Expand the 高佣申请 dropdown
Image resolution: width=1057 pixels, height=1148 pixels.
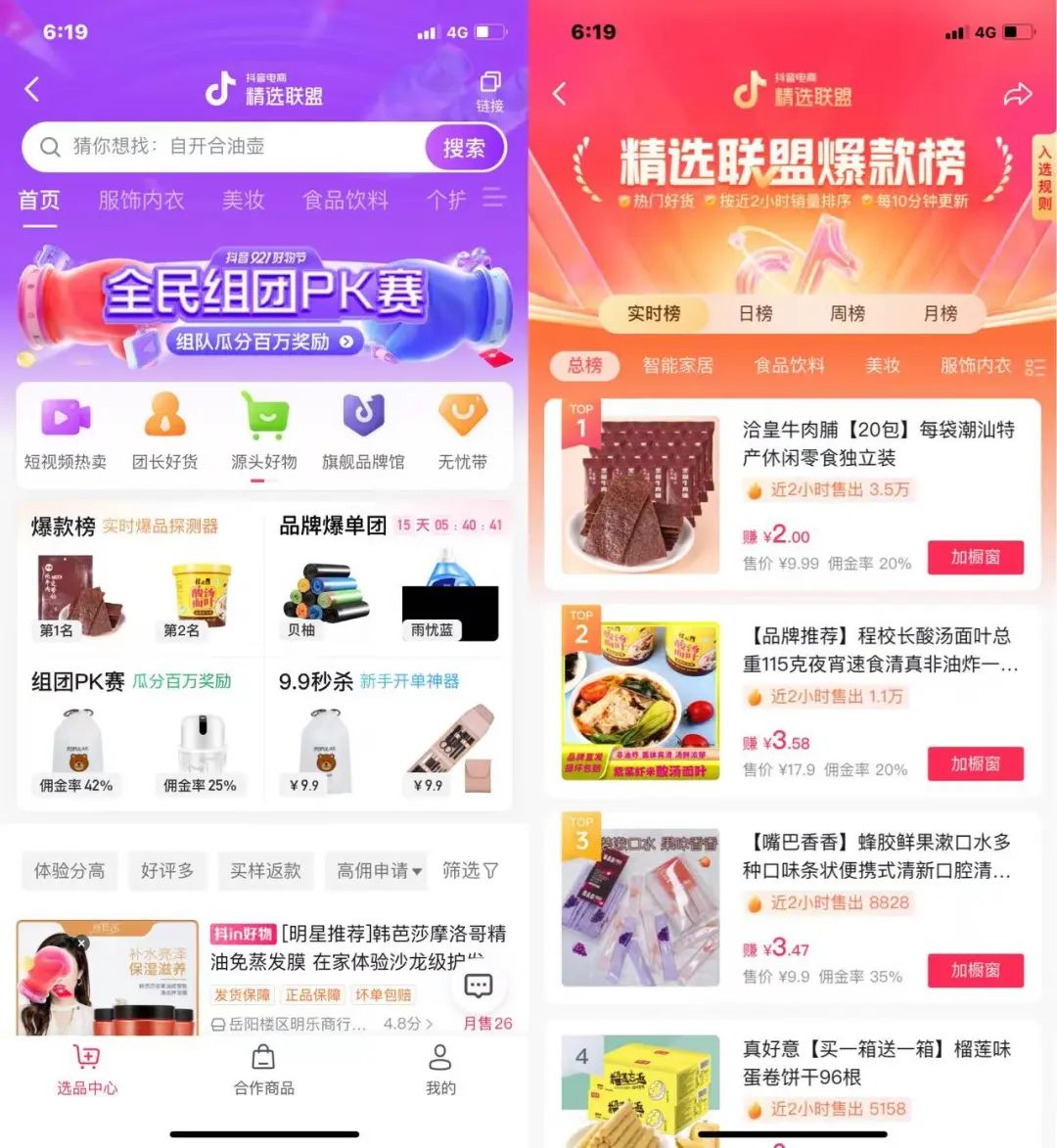point(377,871)
